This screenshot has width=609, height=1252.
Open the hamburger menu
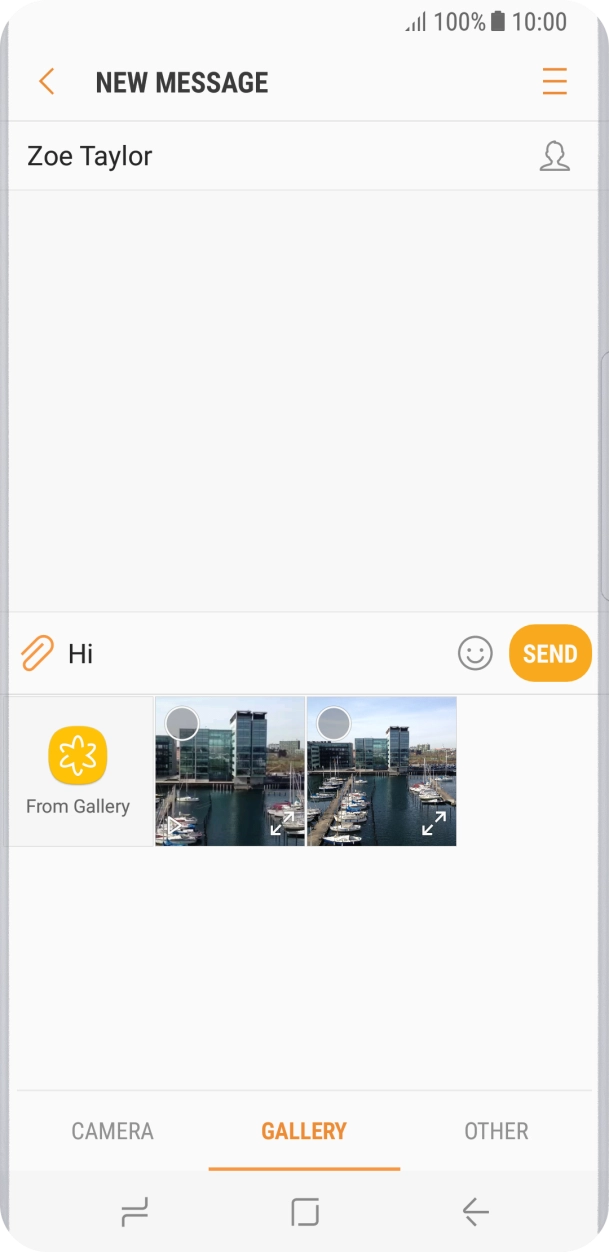click(x=554, y=82)
